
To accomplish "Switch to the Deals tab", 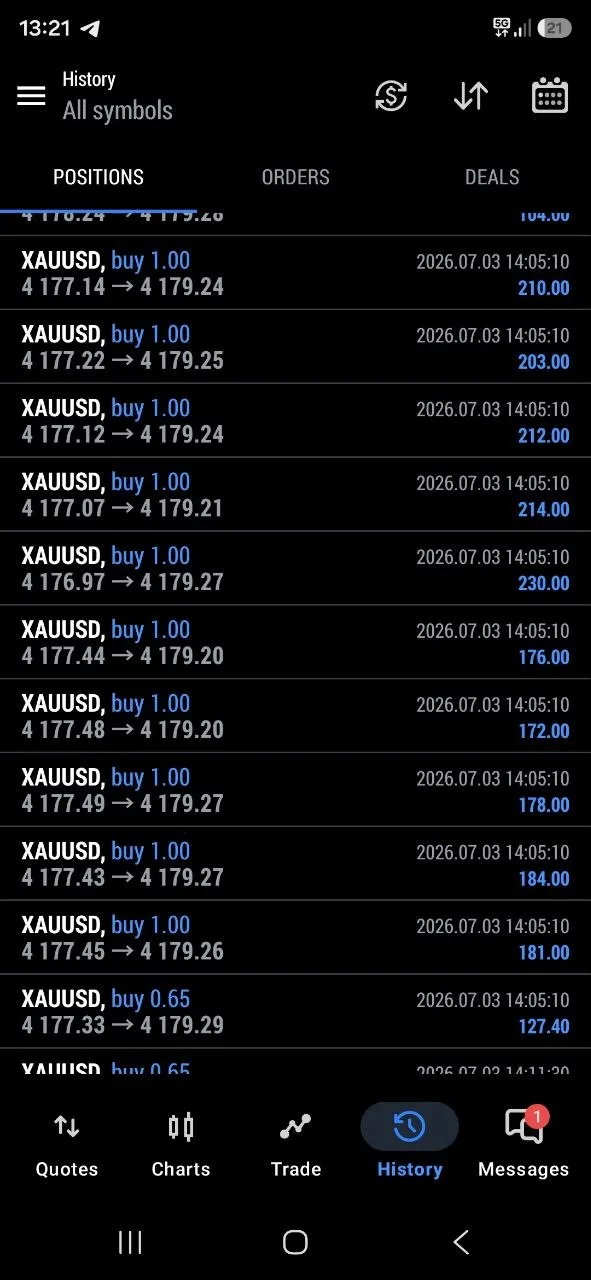I will [492, 177].
